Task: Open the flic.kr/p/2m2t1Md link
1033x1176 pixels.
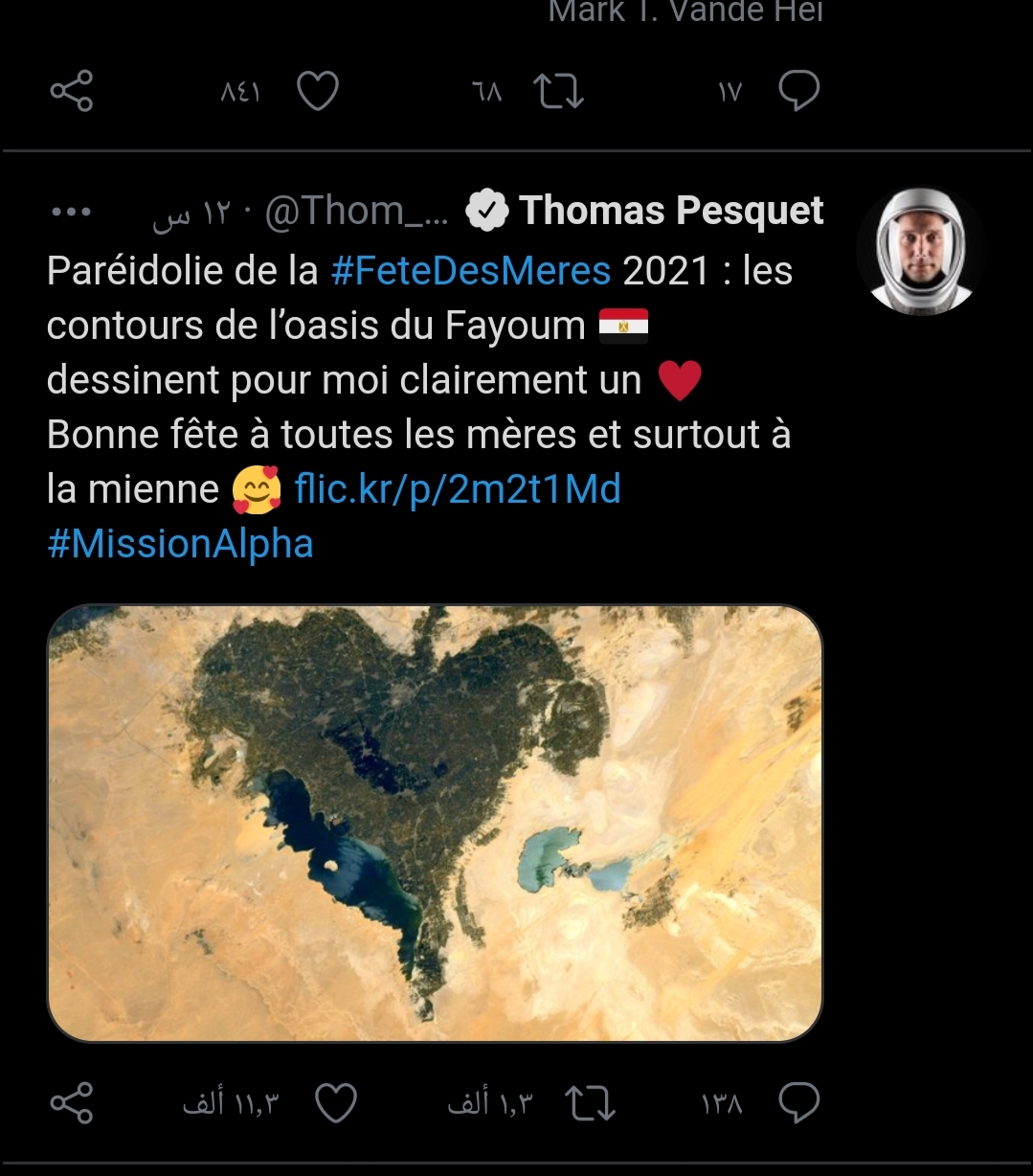Action: coord(458,489)
